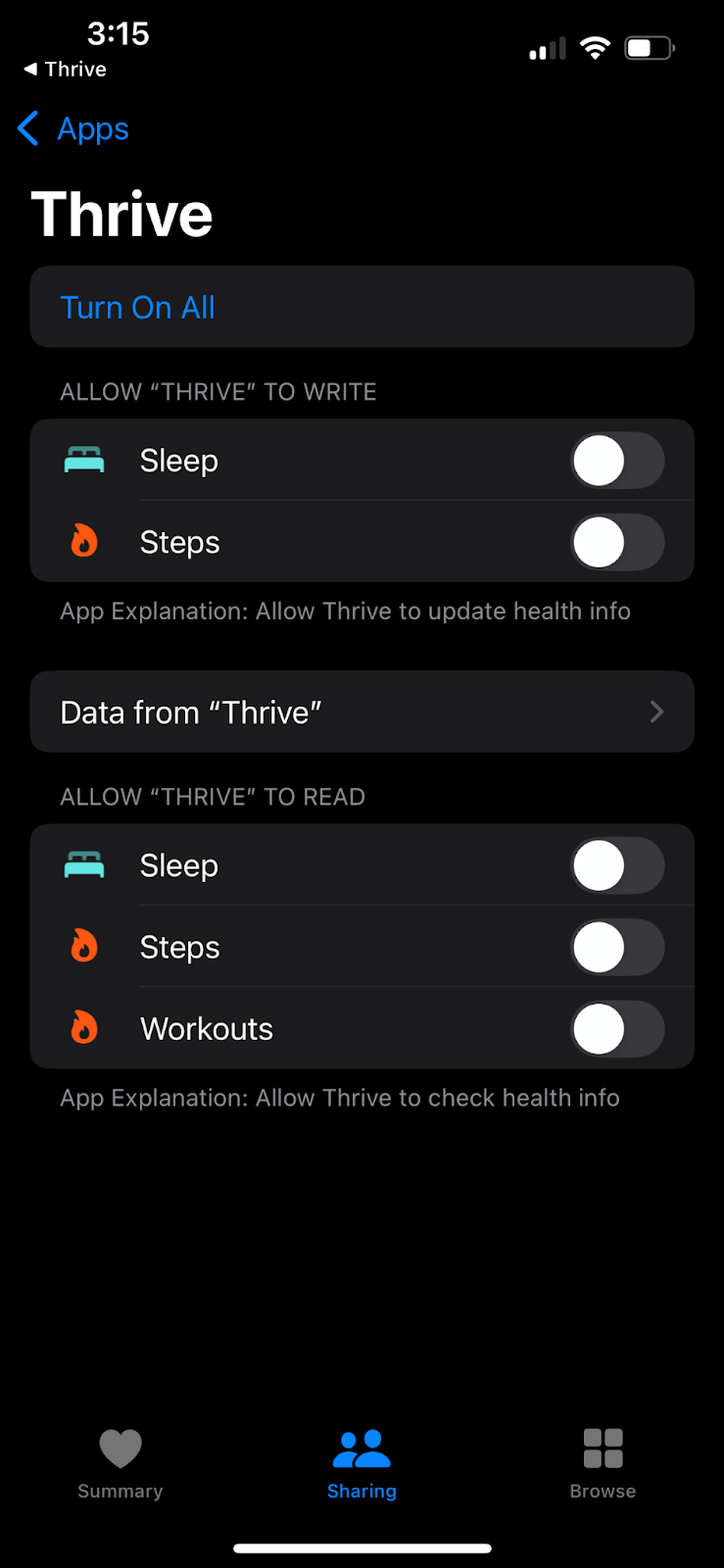Switch to the Summary tab
Screen dimensions: 724x1568
(x=120, y=1465)
